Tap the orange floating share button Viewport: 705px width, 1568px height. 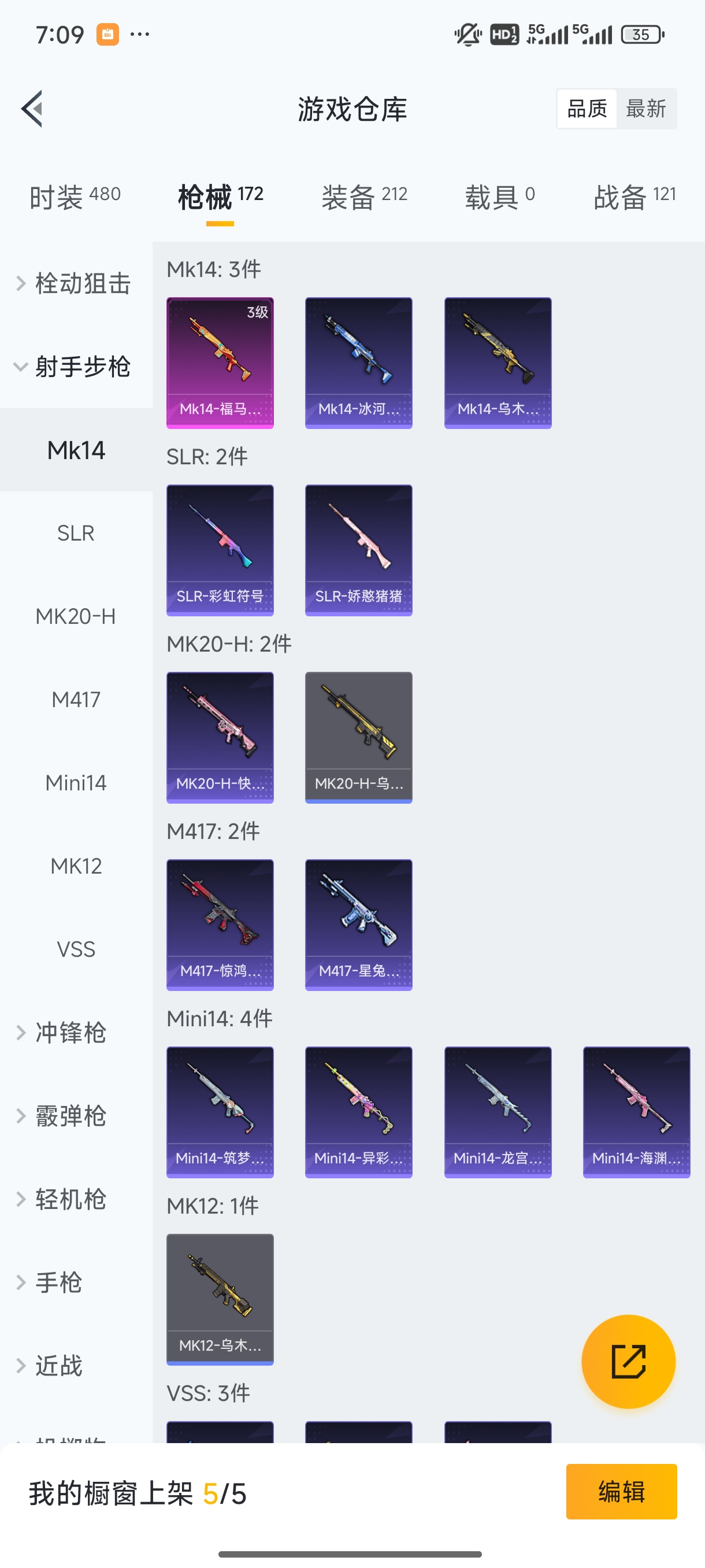coord(628,1361)
